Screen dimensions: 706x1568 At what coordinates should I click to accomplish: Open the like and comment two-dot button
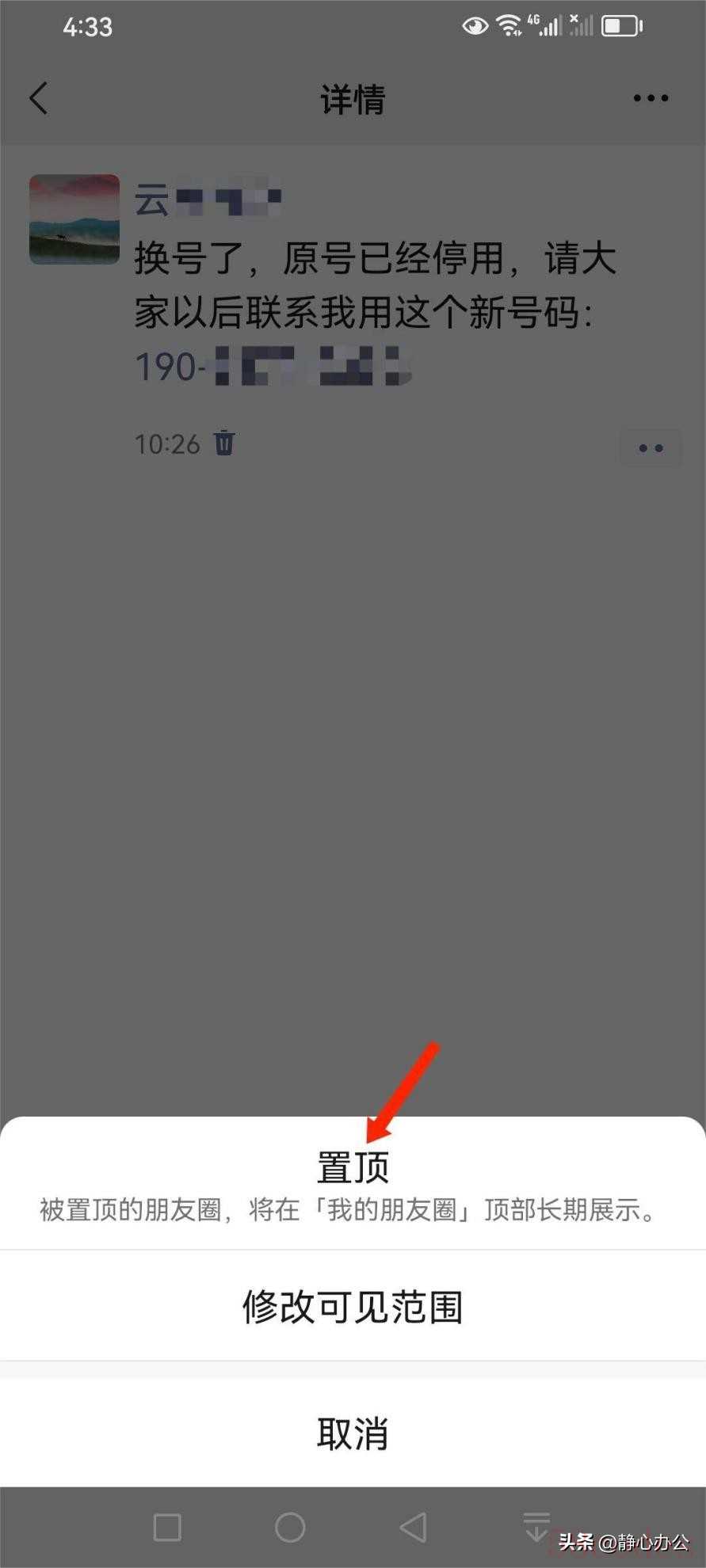pos(651,448)
